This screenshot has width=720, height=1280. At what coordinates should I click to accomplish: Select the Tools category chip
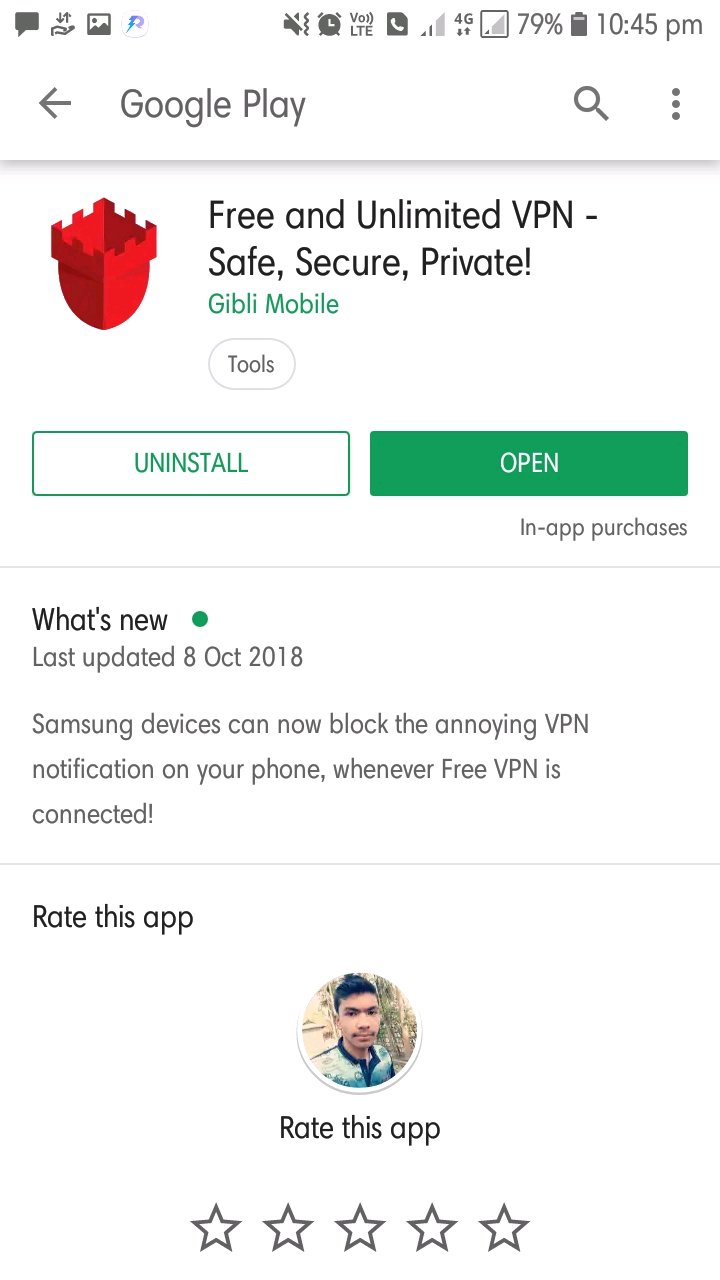coord(251,364)
